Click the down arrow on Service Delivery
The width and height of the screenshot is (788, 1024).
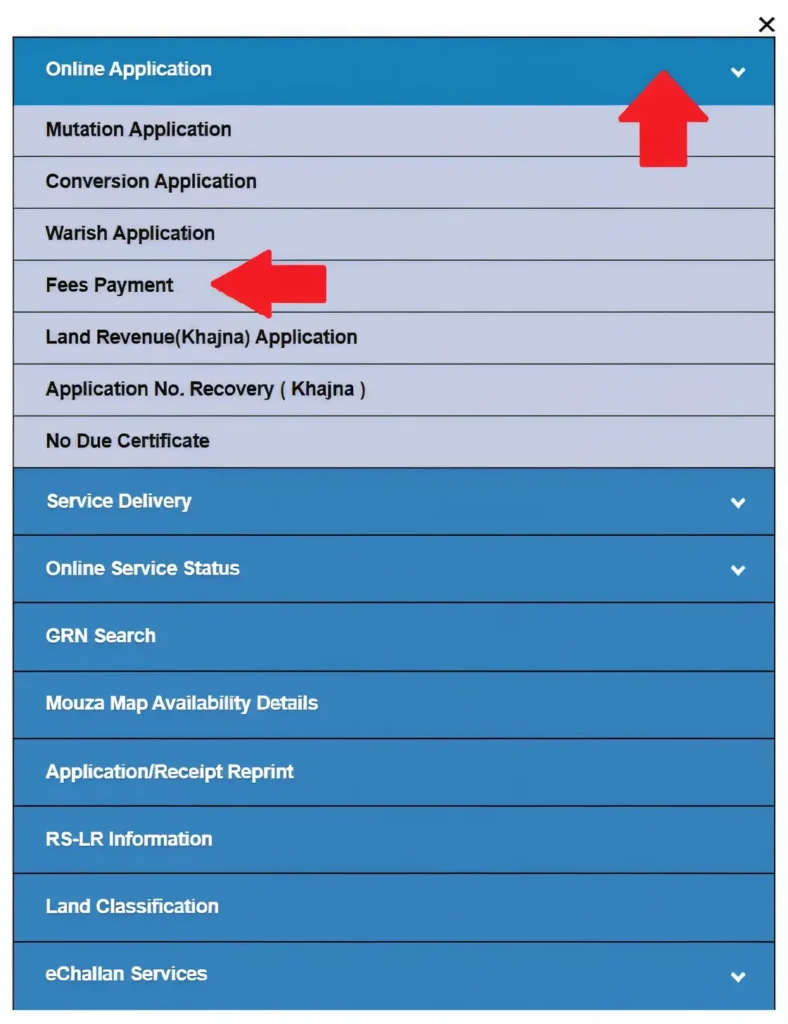tap(738, 503)
